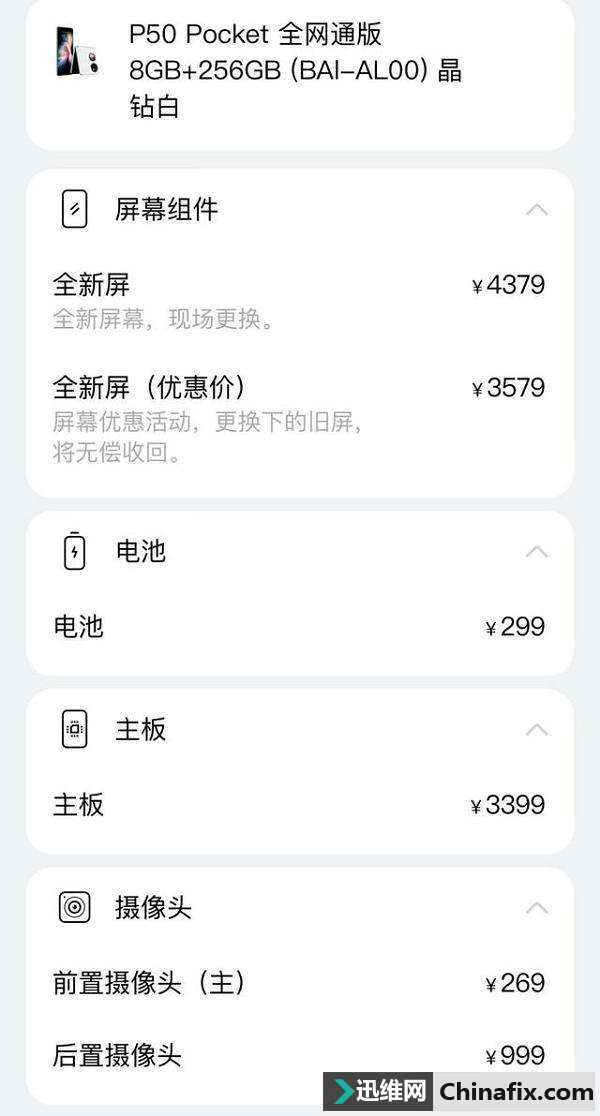The width and height of the screenshot is (600, 1116).
Task: Collapse the 屏幕组件 section
Action: click(x=537, y=210)
